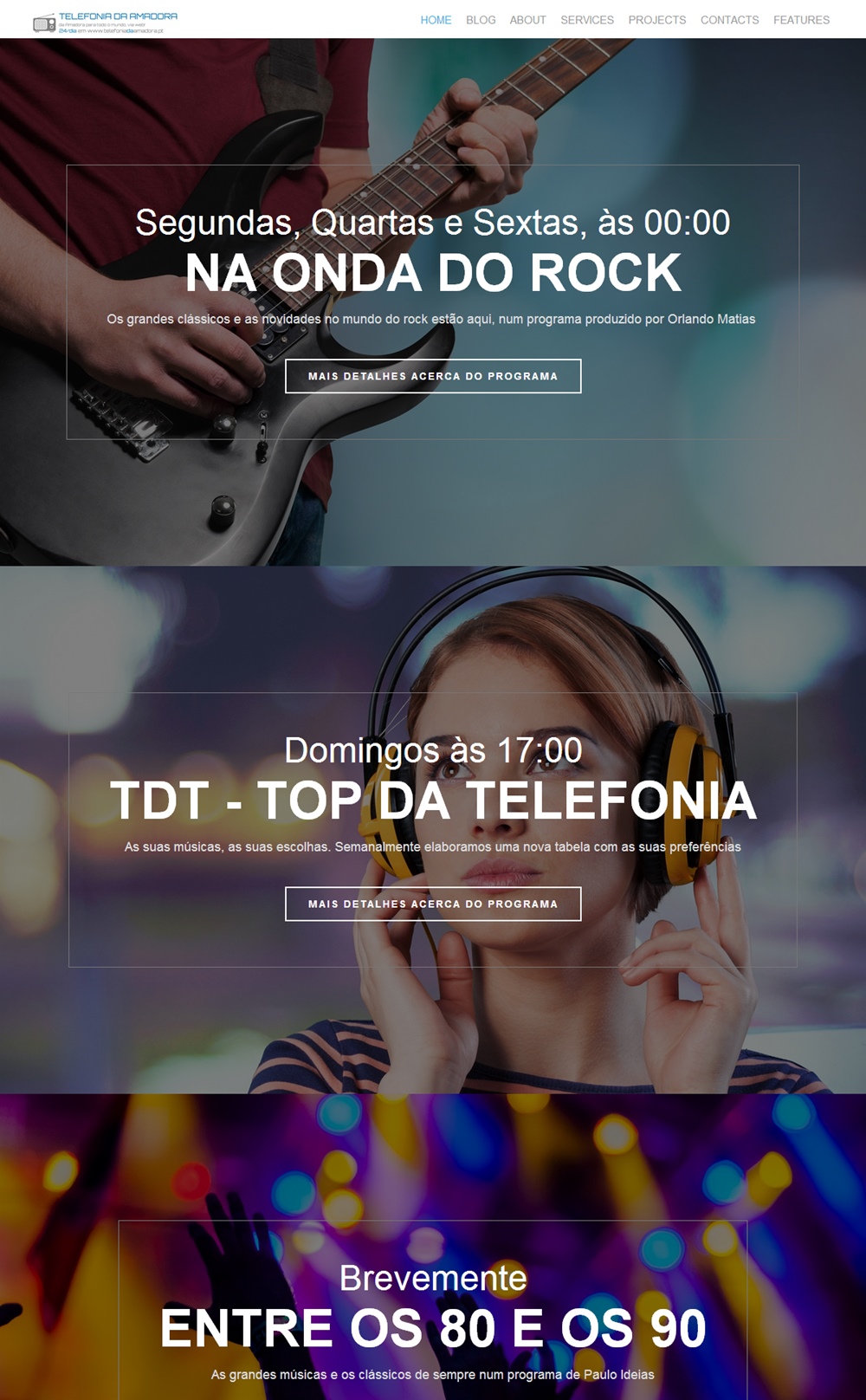
Task: Open the Home menu item
Action: point(436,20)
